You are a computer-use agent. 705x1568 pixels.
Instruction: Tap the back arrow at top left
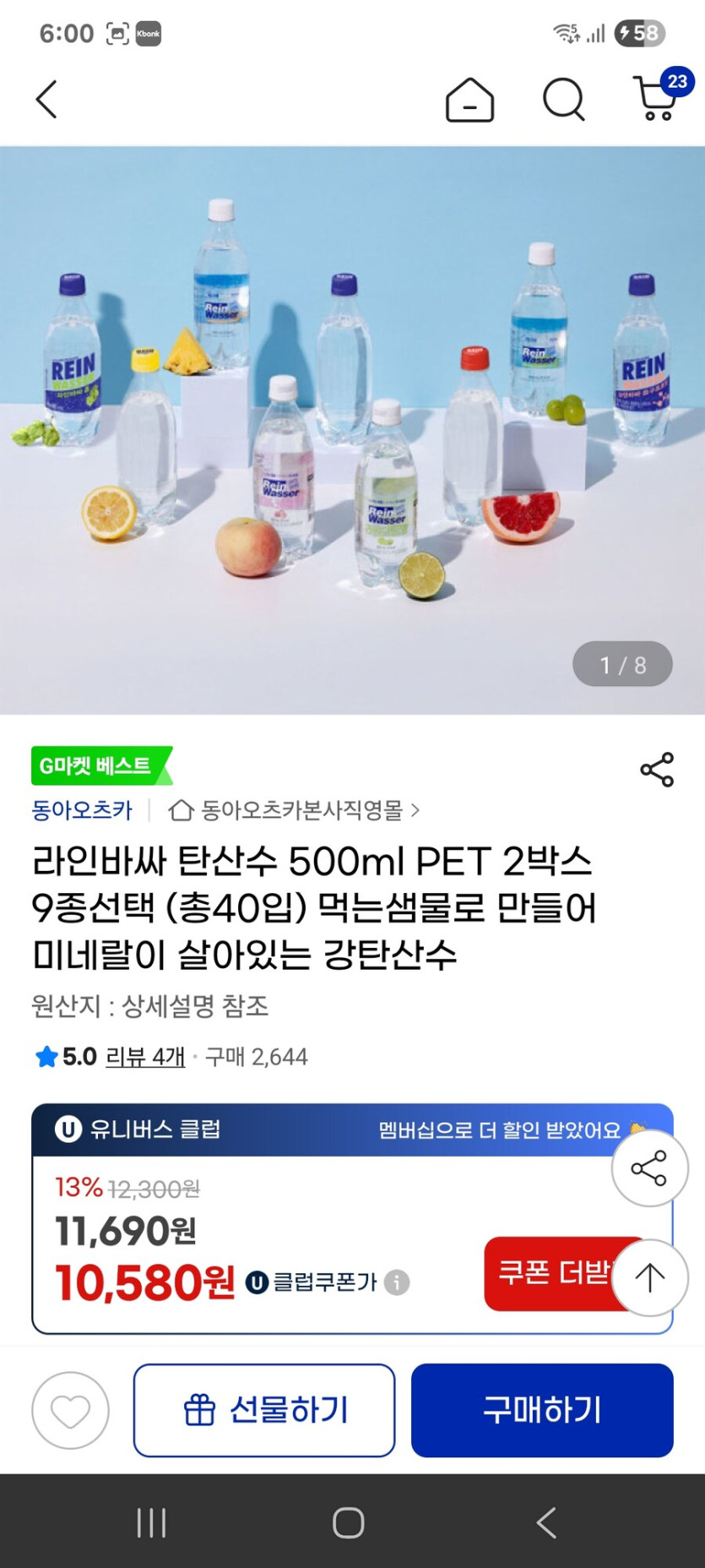(46, 99)
